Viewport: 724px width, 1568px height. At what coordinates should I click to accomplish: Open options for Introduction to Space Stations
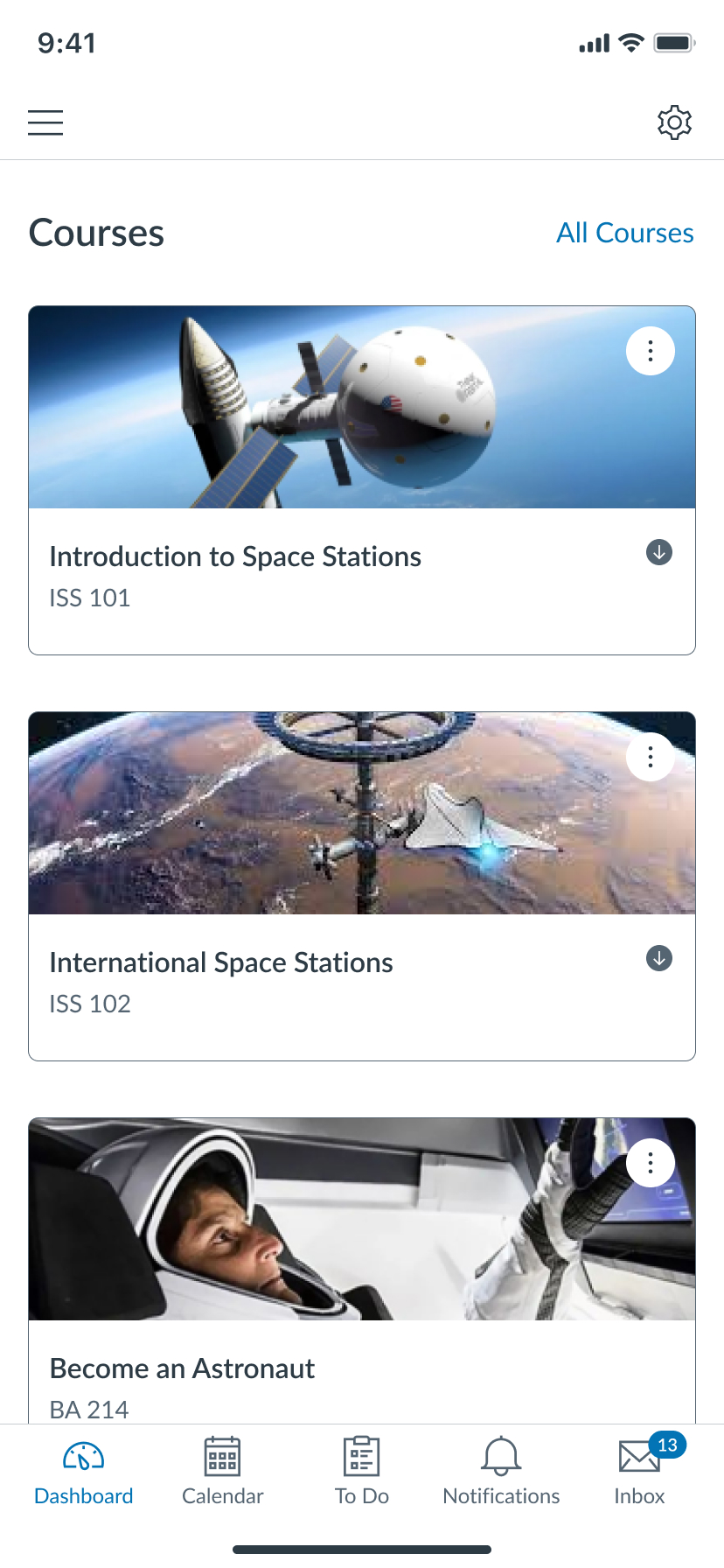pyautogui.click(x=651, y=351)
